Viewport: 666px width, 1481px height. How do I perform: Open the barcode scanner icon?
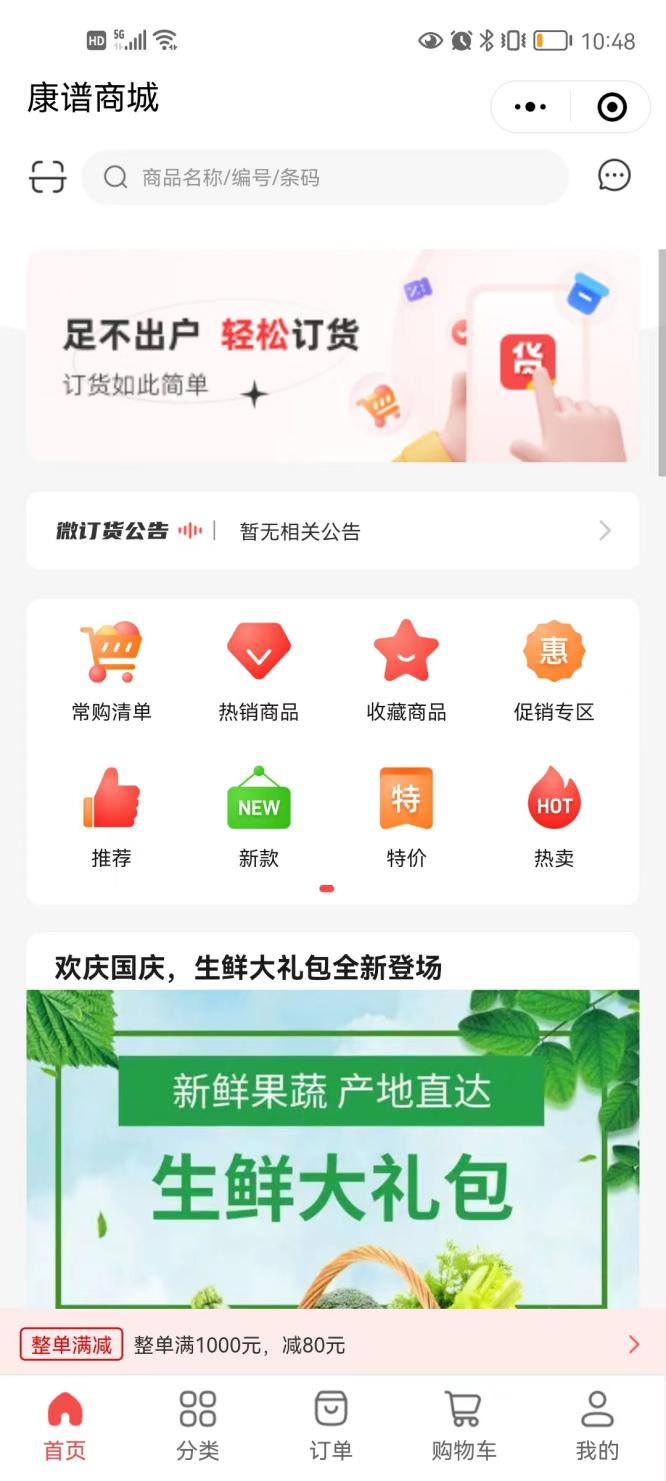pos(47,177)
